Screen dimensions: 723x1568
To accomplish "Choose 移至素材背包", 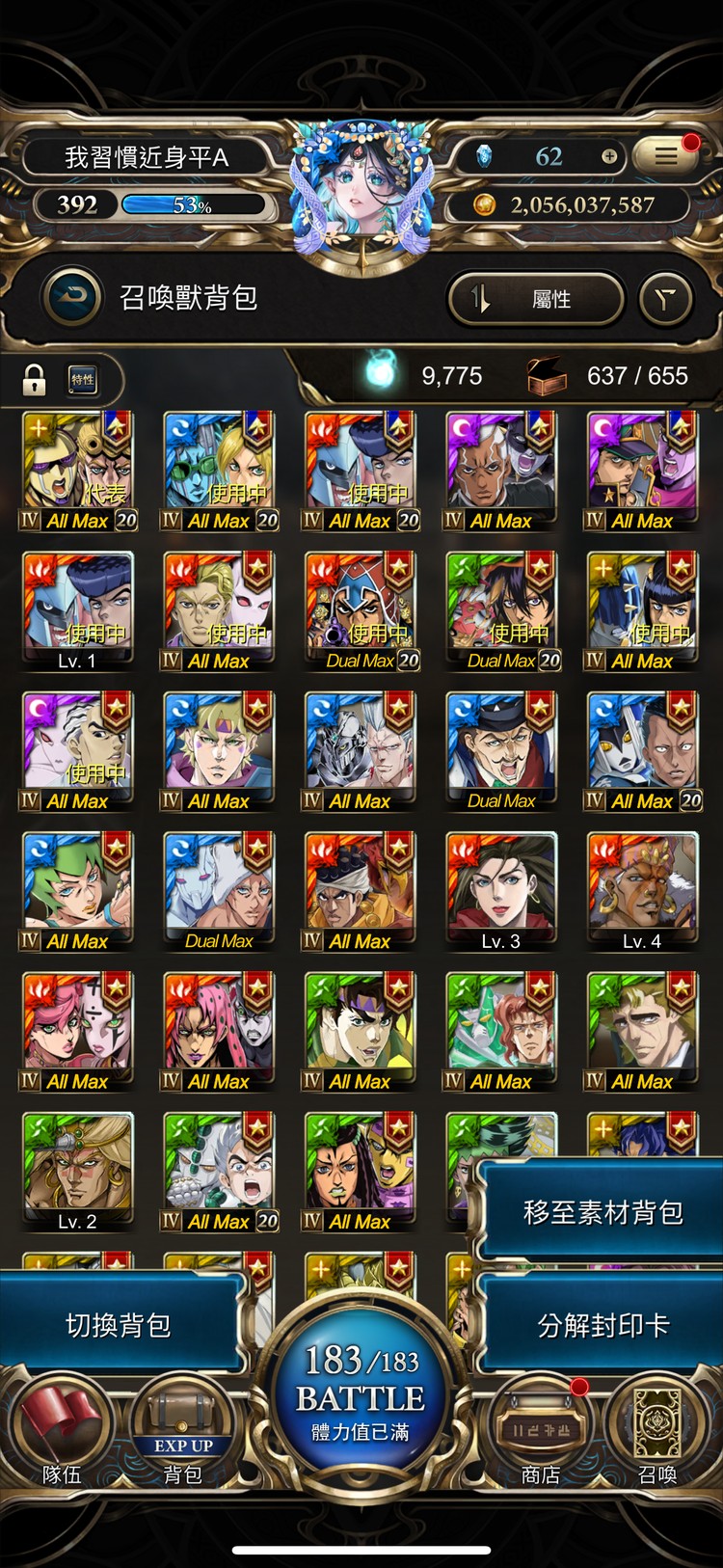I will [x=602, y=1211].
